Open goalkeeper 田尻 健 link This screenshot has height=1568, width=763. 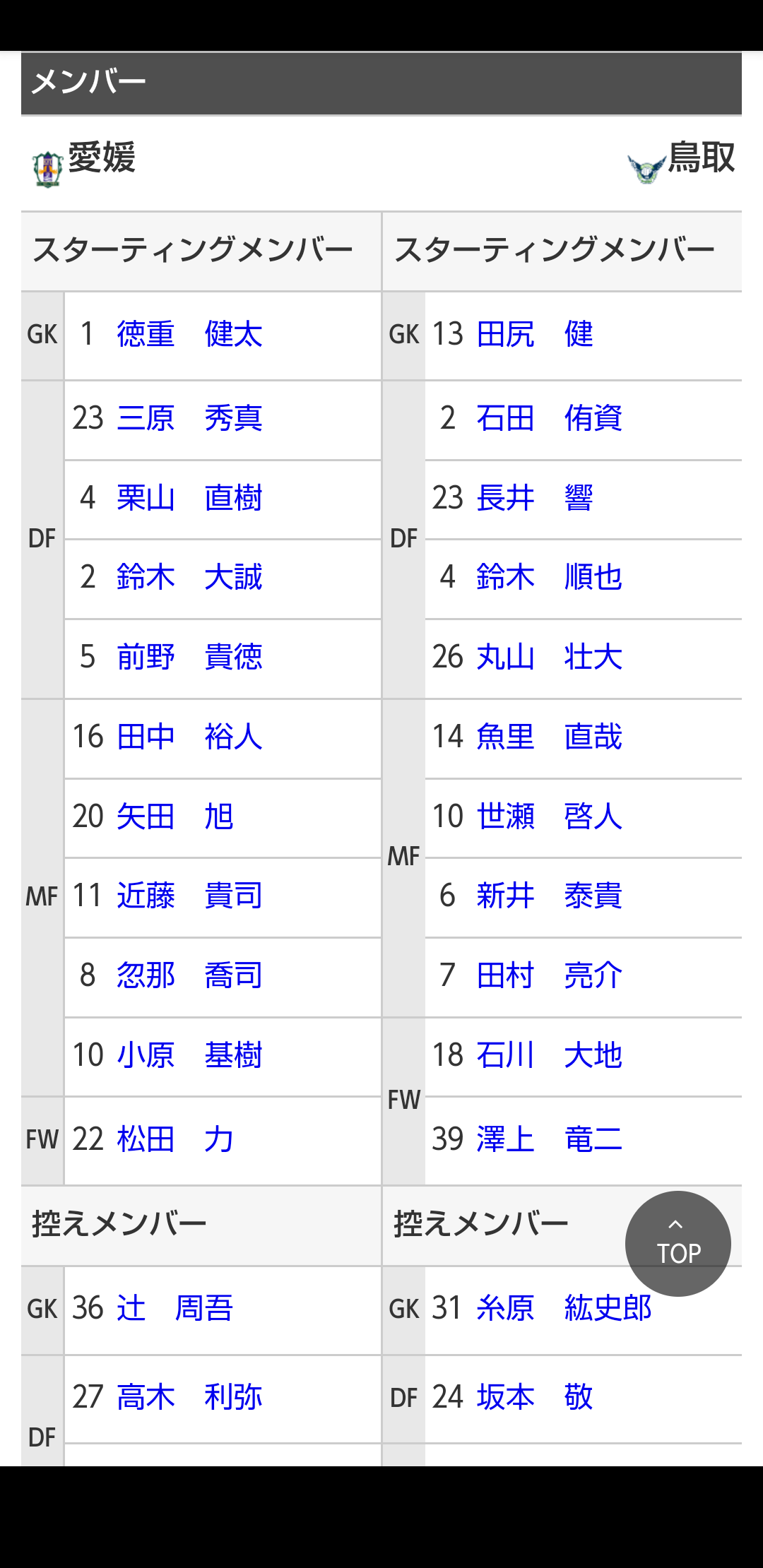535,334
